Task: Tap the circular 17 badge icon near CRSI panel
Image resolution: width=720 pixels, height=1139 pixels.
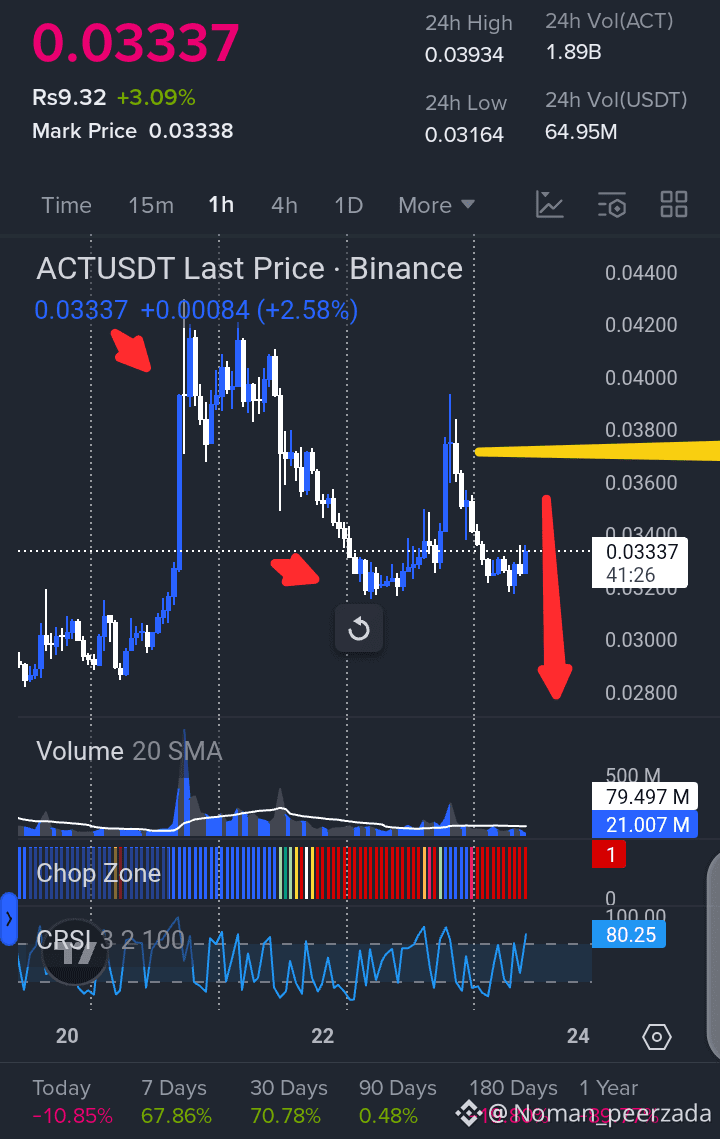Action: [x=72, y=954]
